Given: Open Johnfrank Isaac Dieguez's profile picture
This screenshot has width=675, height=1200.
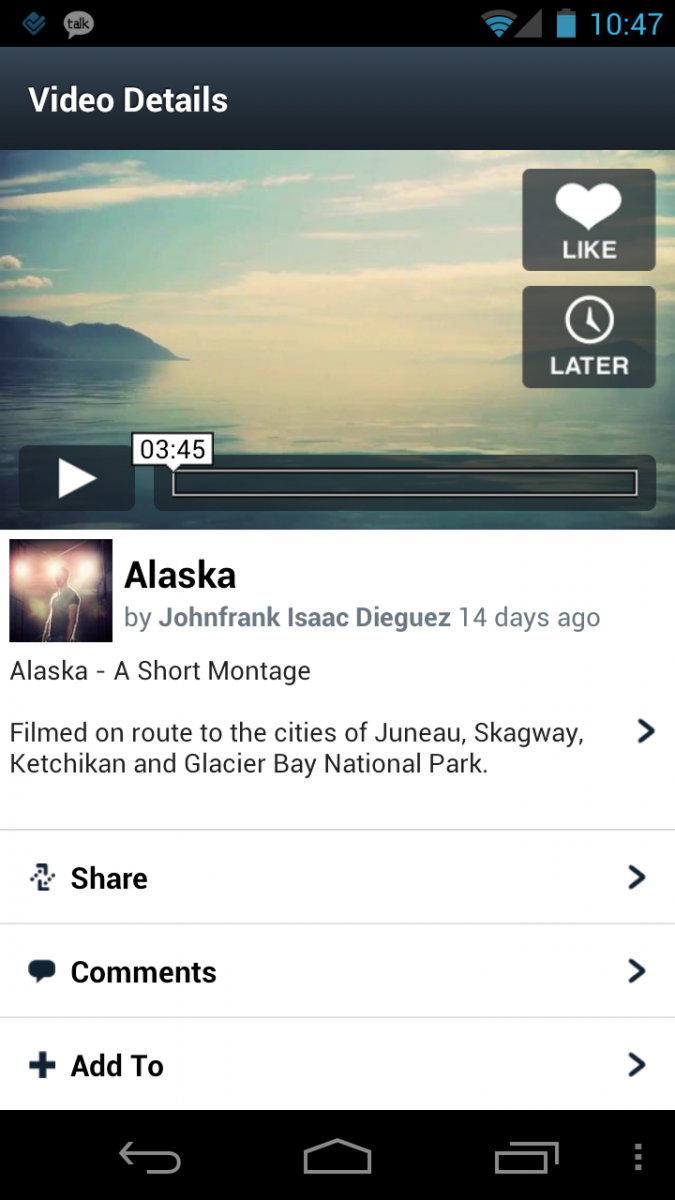Looking at the screenshot, I should tap(61, 591).
